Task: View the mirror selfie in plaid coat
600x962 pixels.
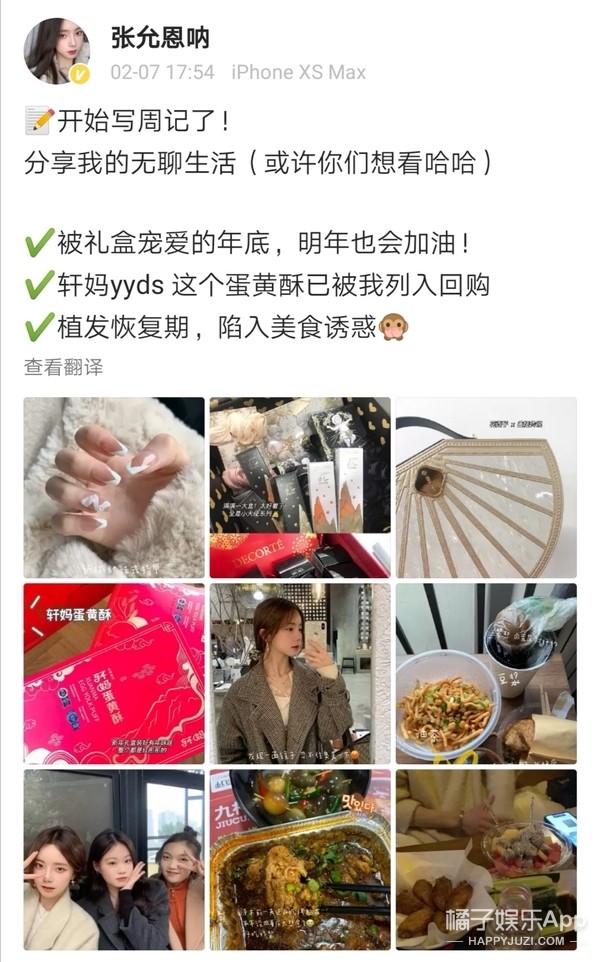Action: (x=300, y=674)
